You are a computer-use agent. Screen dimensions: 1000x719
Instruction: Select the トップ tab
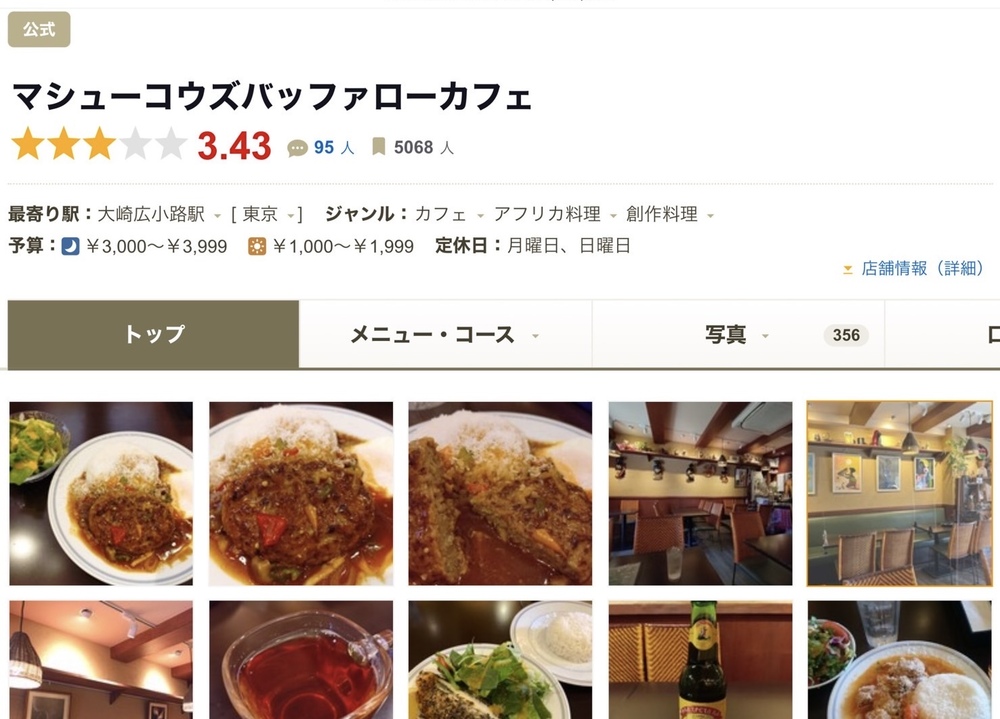(x=153, y=335)
